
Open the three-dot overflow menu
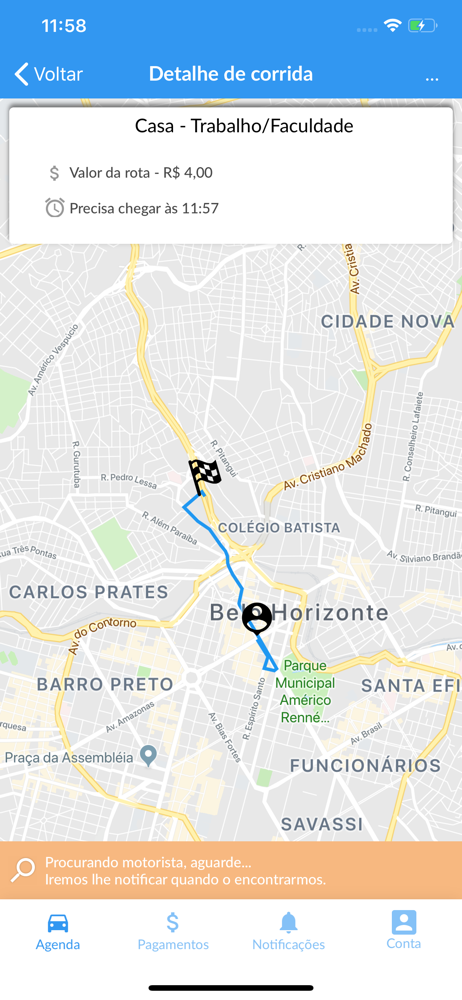pos(431,78)
